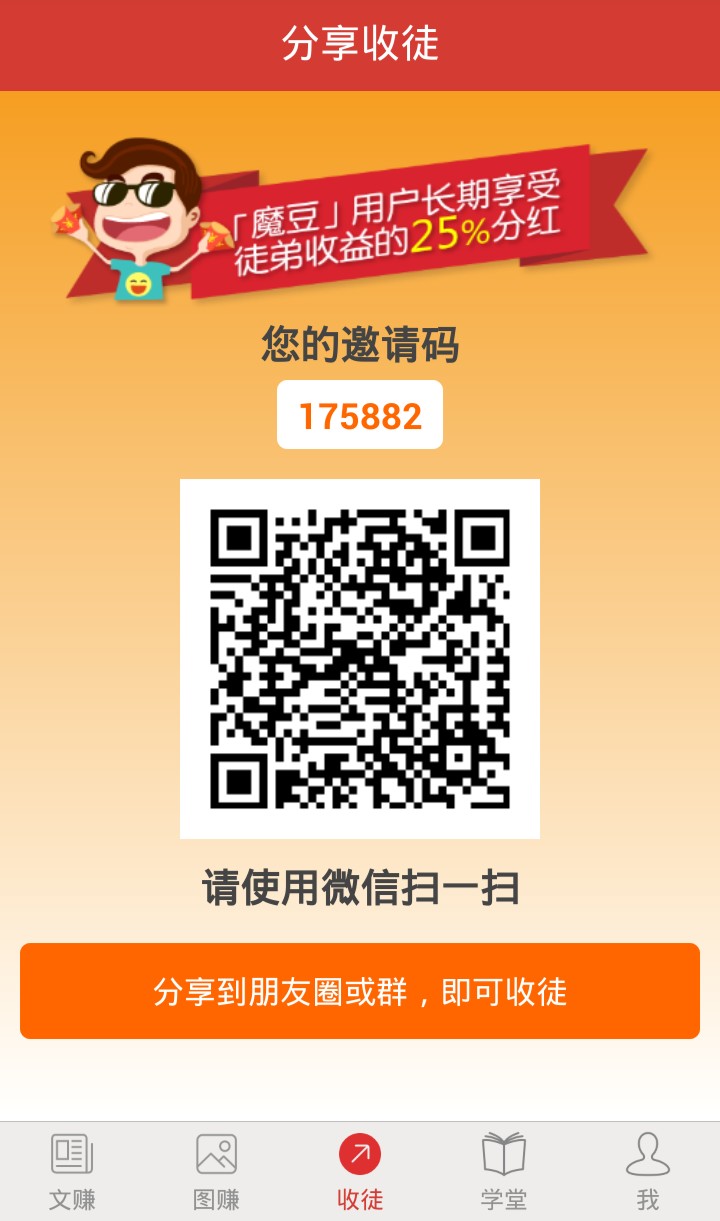
Task: Switch to the 文赚 tab
Action: 72,1171
